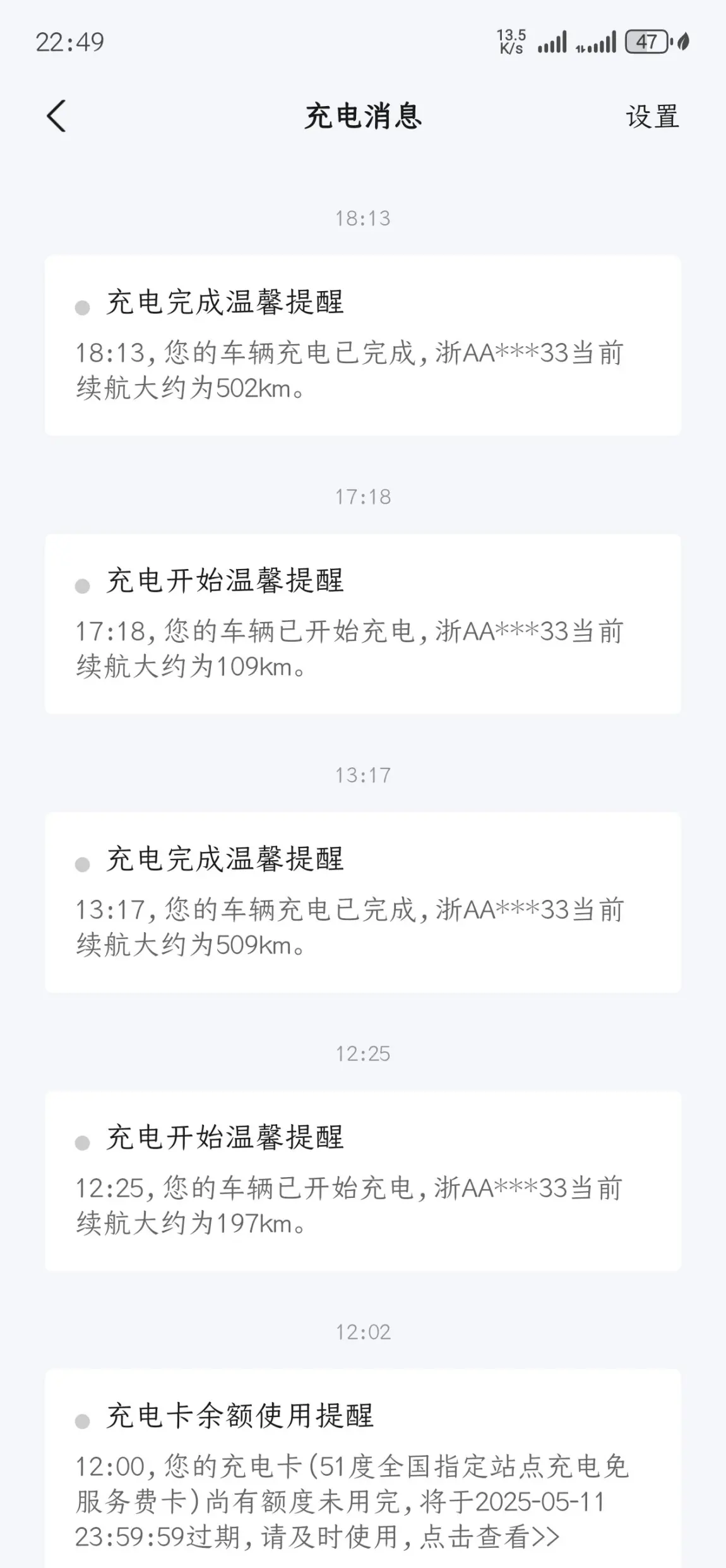This screenshot has width=726, height=1568.
Task: Open the 13:17 充电完成温馨提醒 message
Action: click(362, 902)
